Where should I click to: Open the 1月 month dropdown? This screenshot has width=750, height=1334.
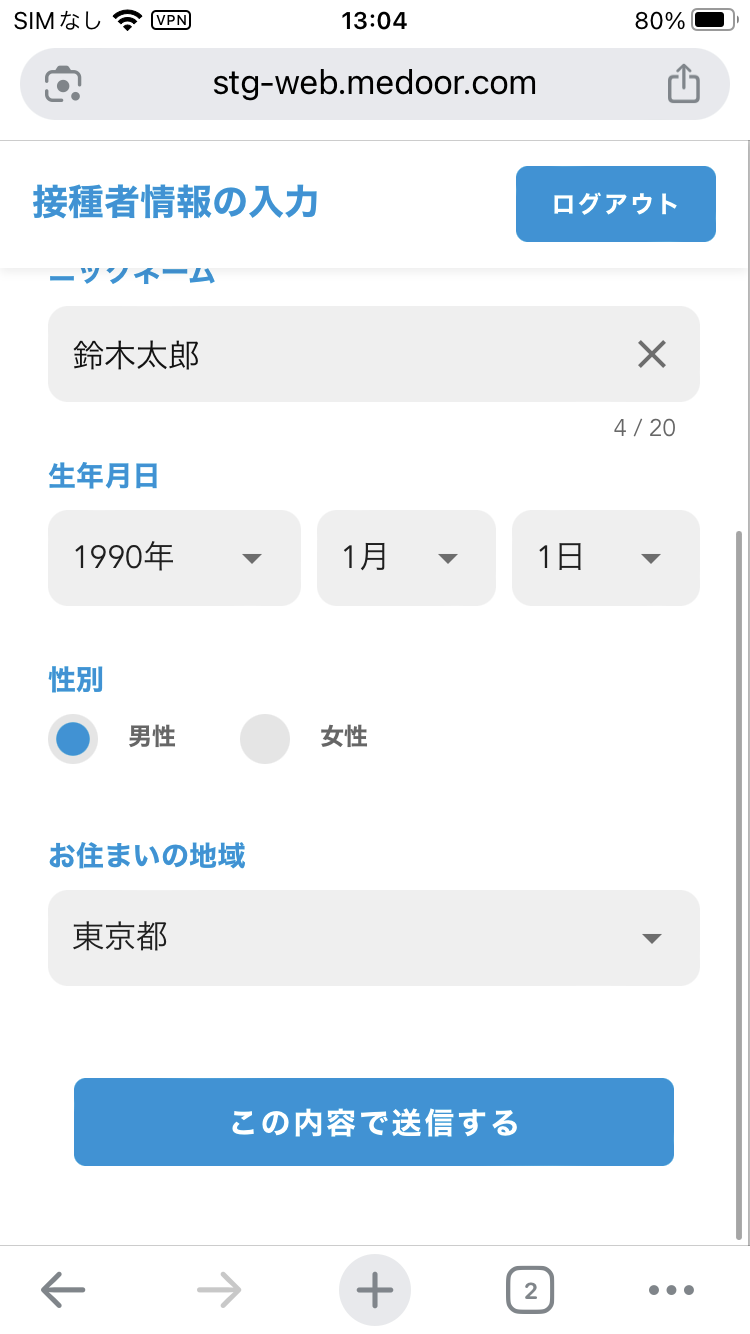(406, 558)
